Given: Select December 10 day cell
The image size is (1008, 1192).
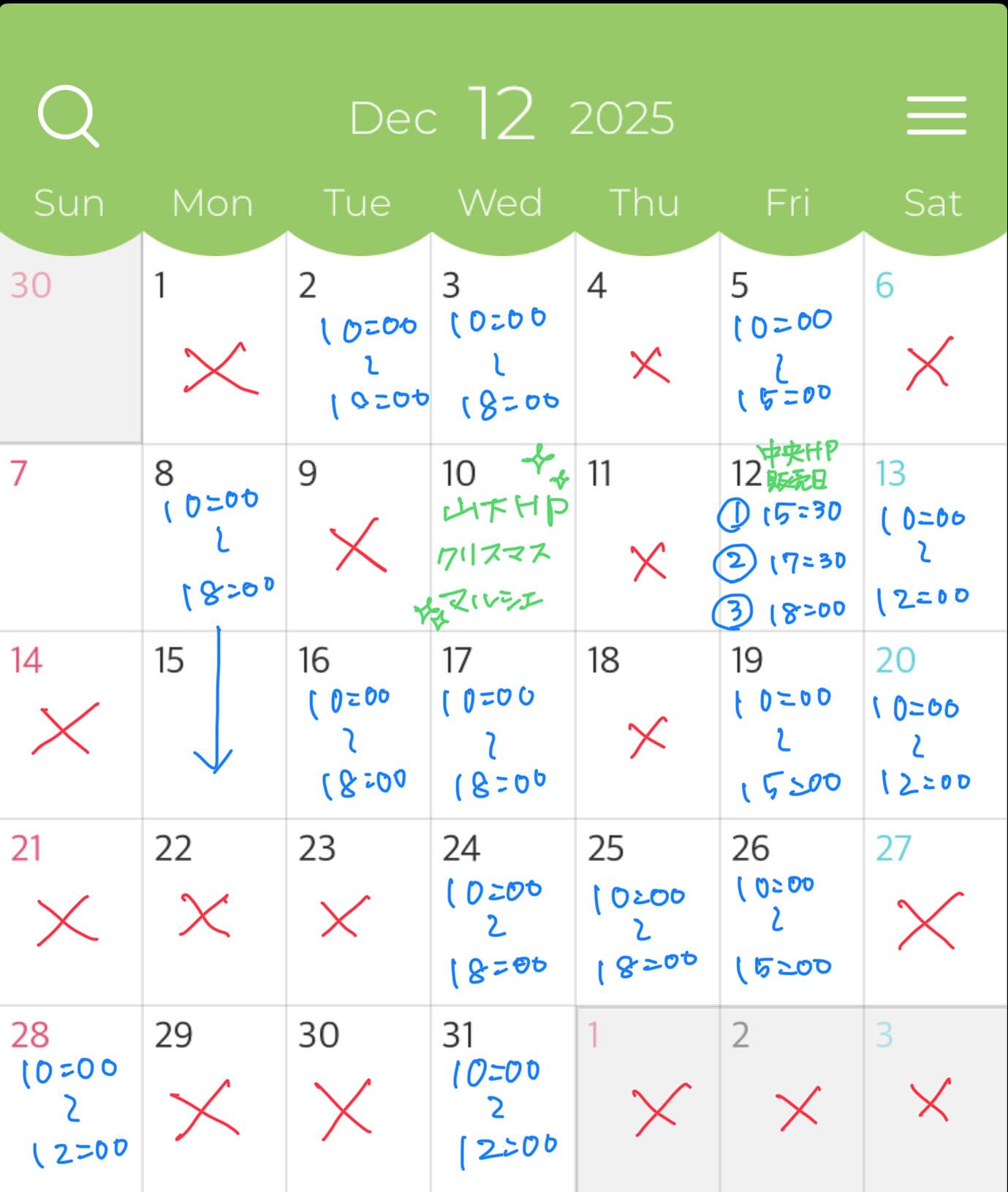Looking at the screenshot, I should [502, 539].
